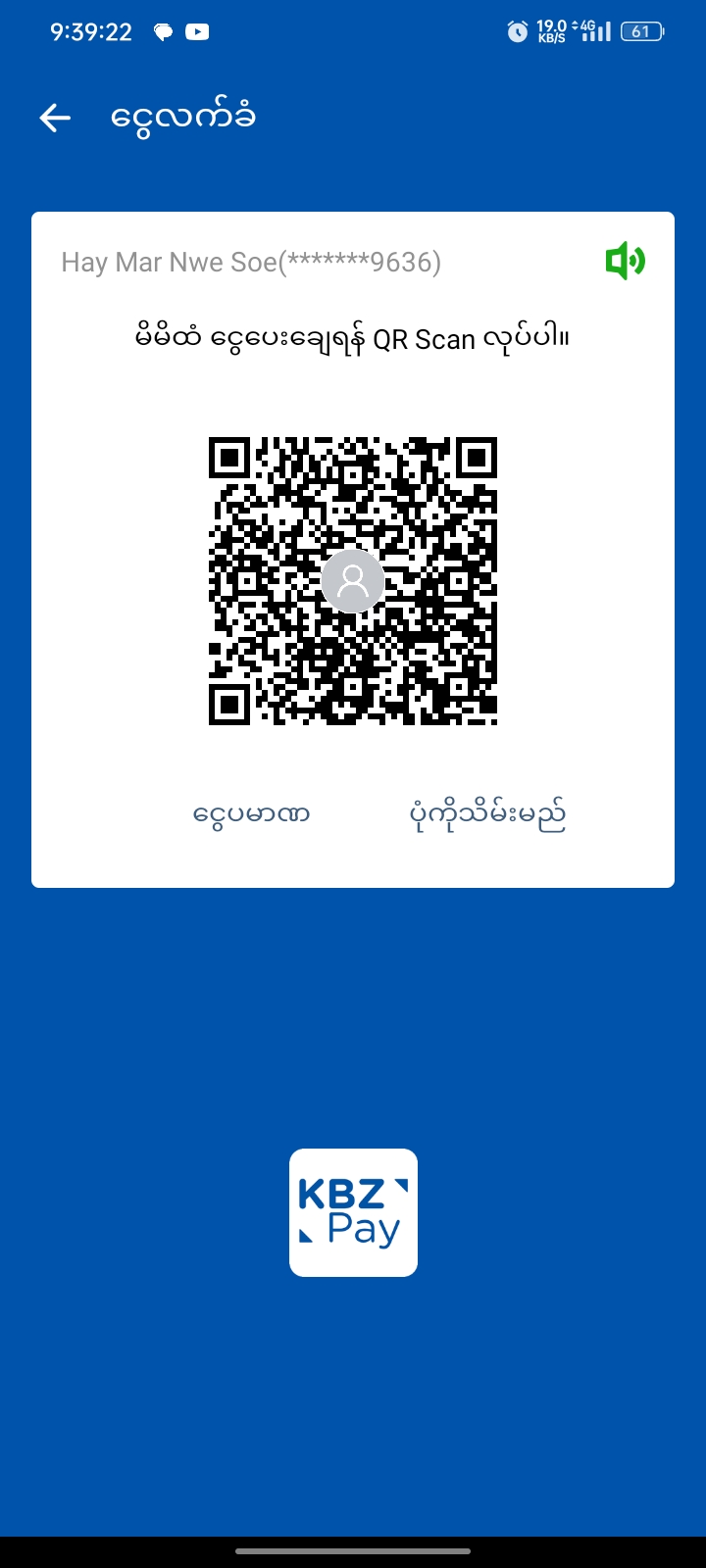The width and height of the screenshot is (706, 1568).
Task: Go back from the receive money screen
Action: (x=55, y=119)
